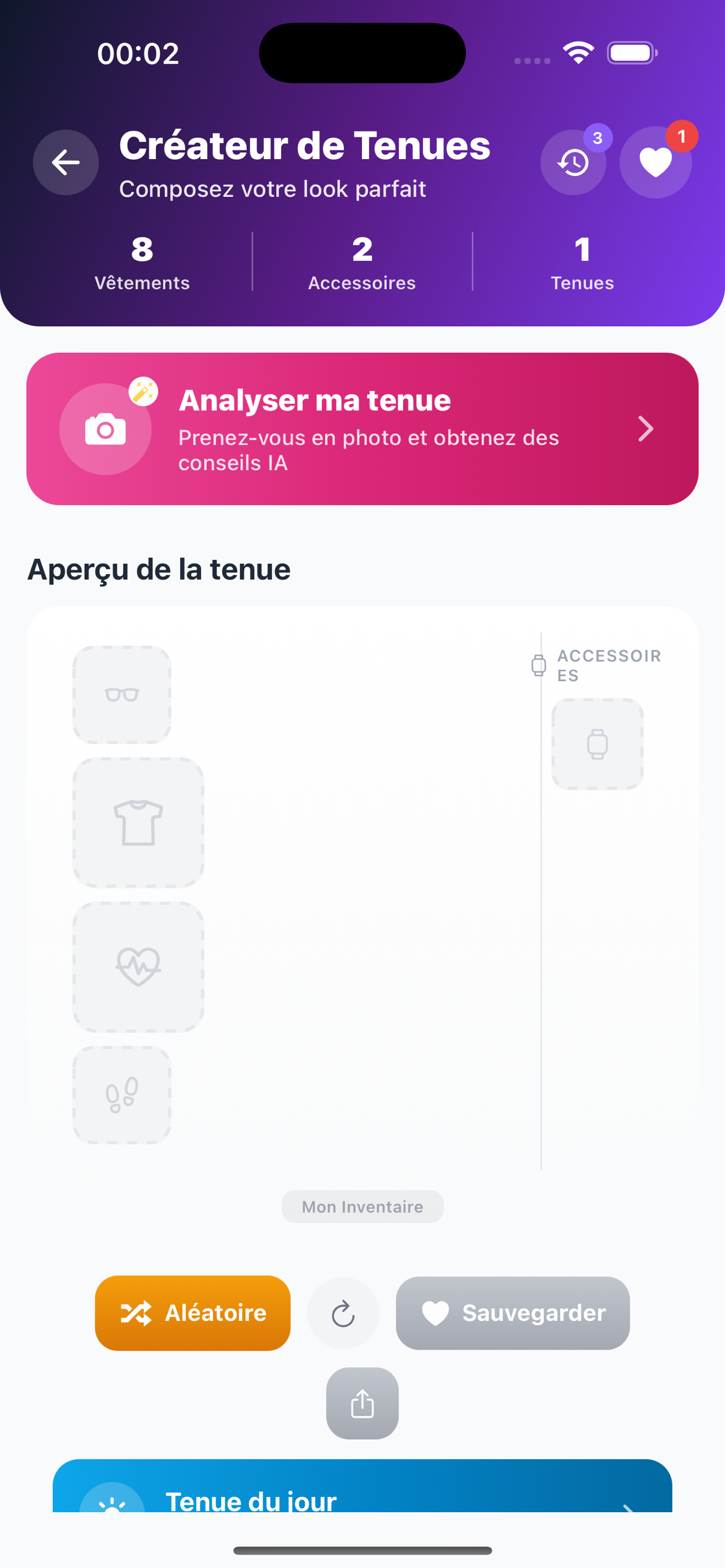The width and height of the screenshot is (725, 1568).
Task: Open favorites via the heart icon with badge
Action: 655,162
